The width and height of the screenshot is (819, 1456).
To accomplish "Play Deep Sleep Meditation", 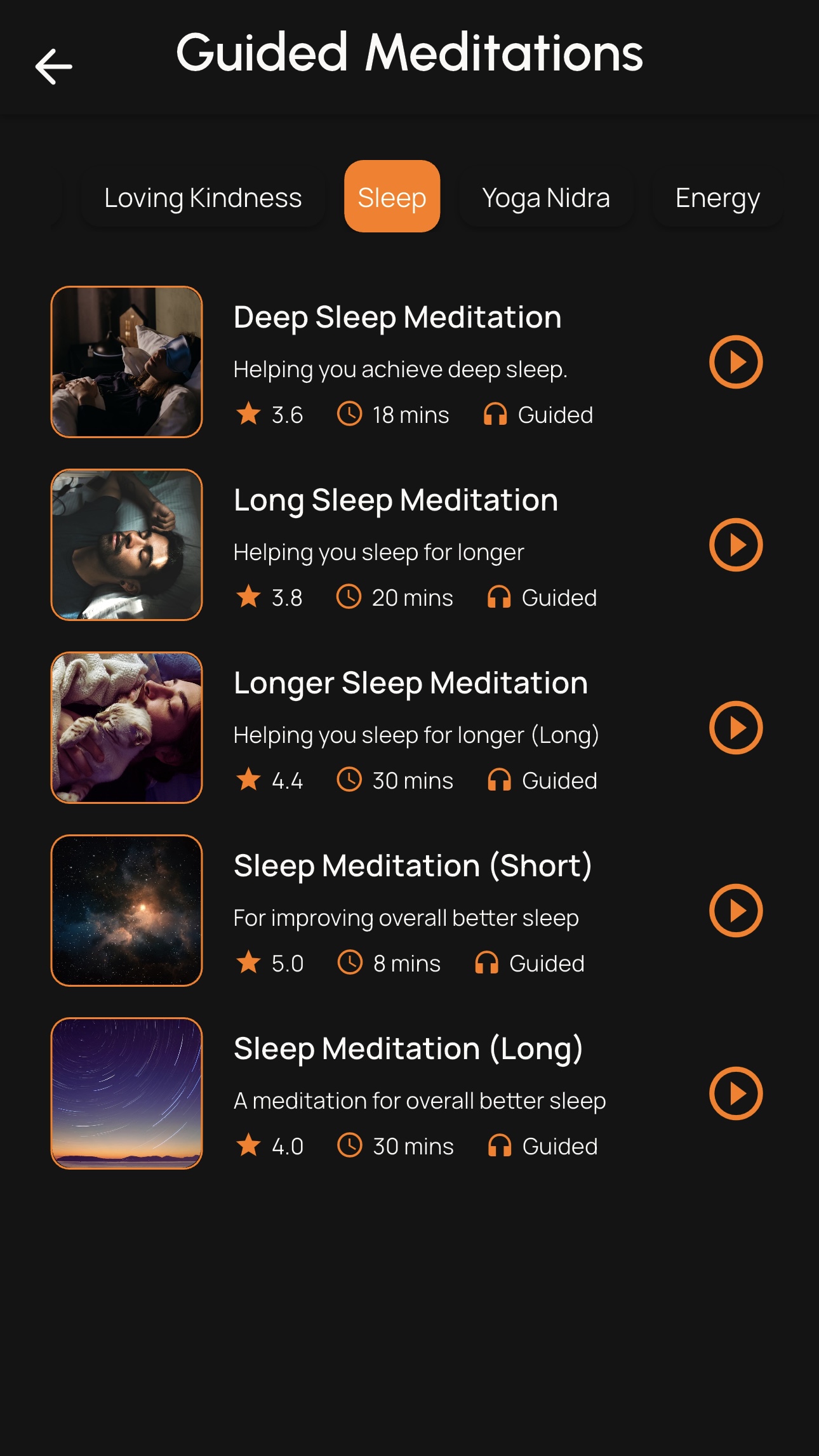I will click(x=735, y=362).
